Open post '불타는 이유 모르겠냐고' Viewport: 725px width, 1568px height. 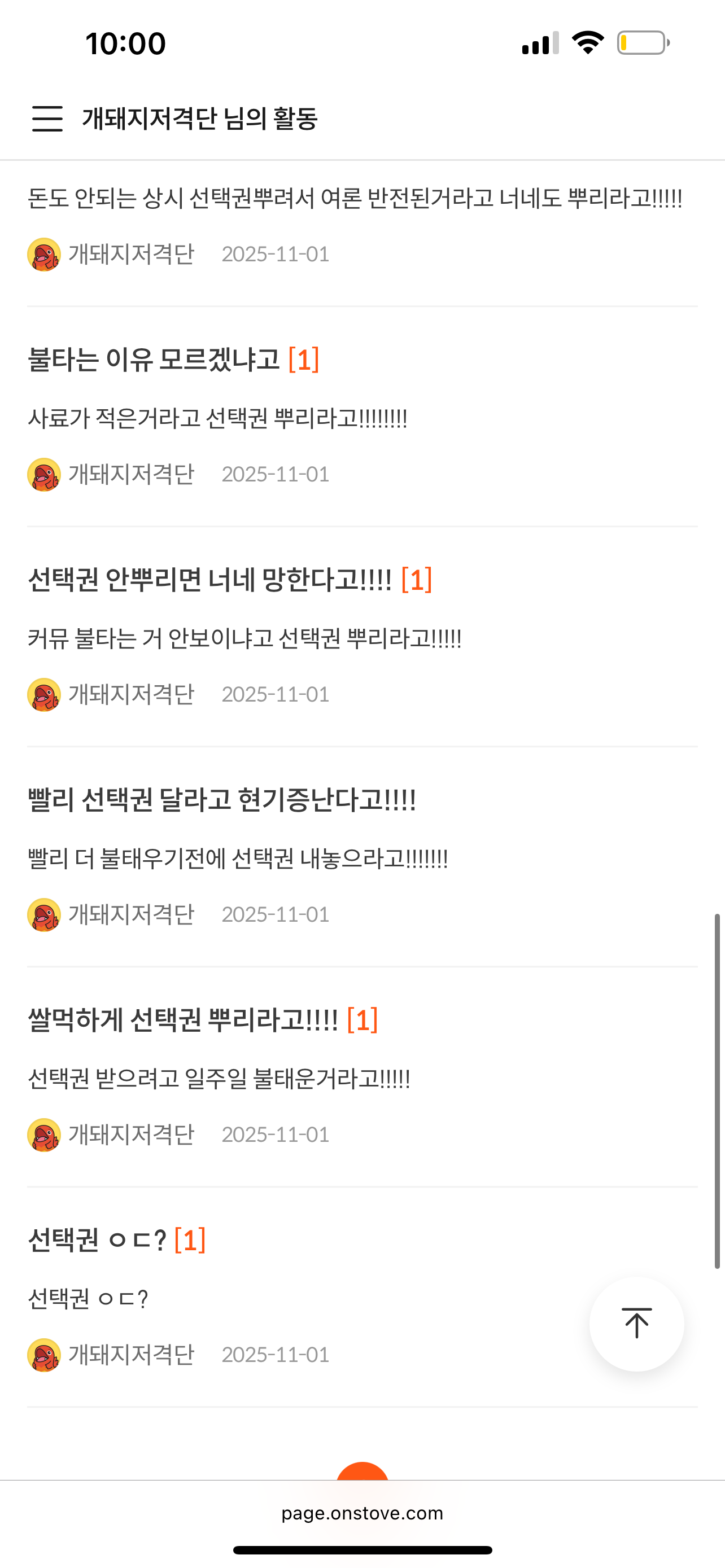pyautogui.click(x=154, y=360)
